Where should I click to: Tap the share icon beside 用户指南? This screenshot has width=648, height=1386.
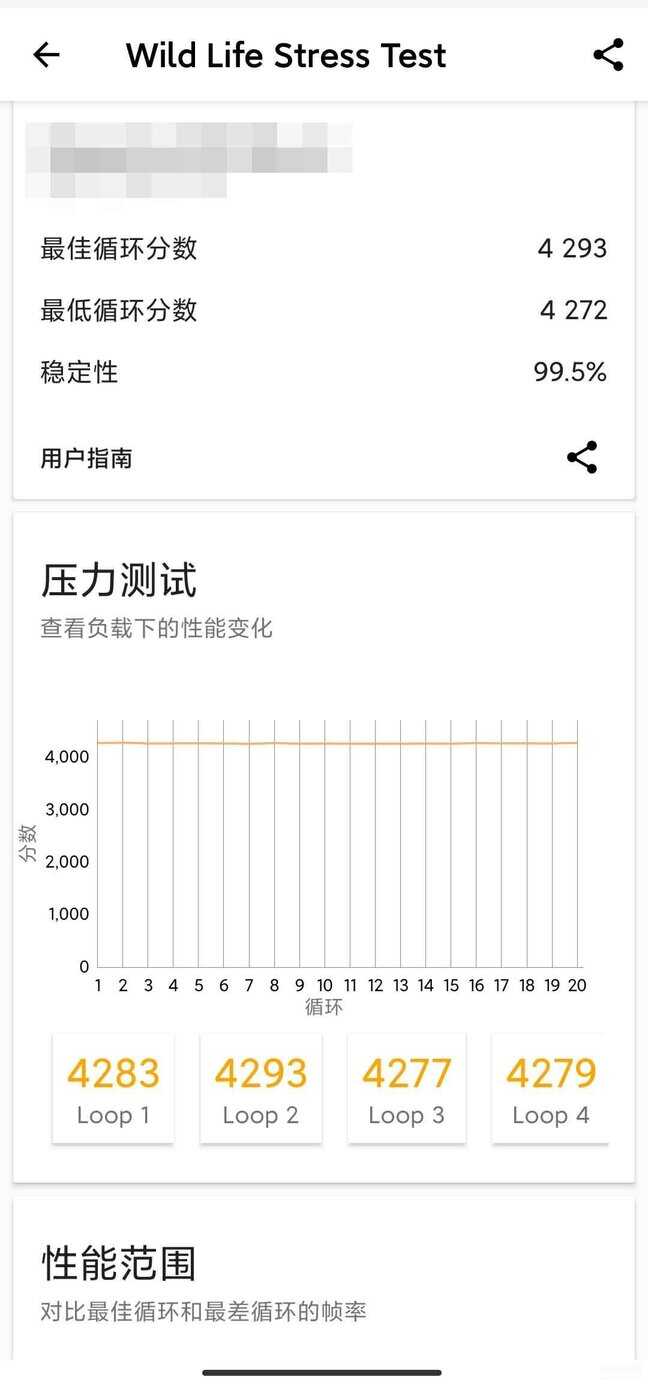pyautogui.click(x=582, y=458)
